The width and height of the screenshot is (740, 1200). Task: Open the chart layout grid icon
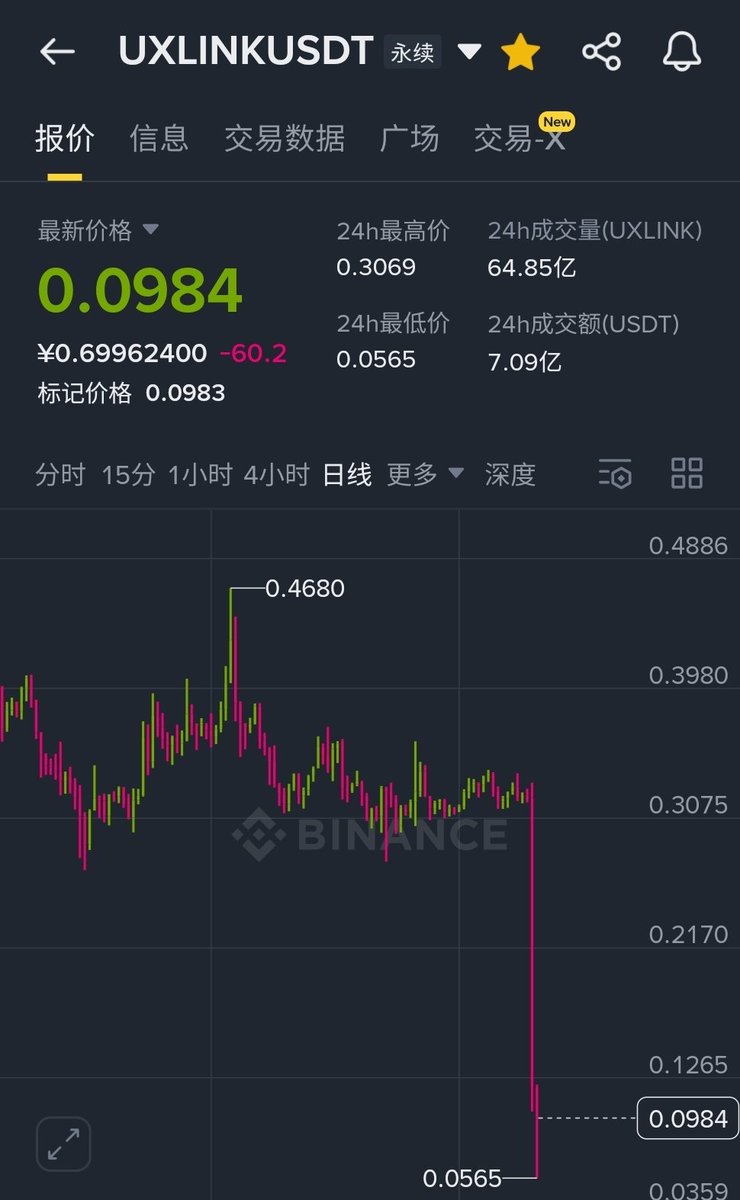coord(687,474)
